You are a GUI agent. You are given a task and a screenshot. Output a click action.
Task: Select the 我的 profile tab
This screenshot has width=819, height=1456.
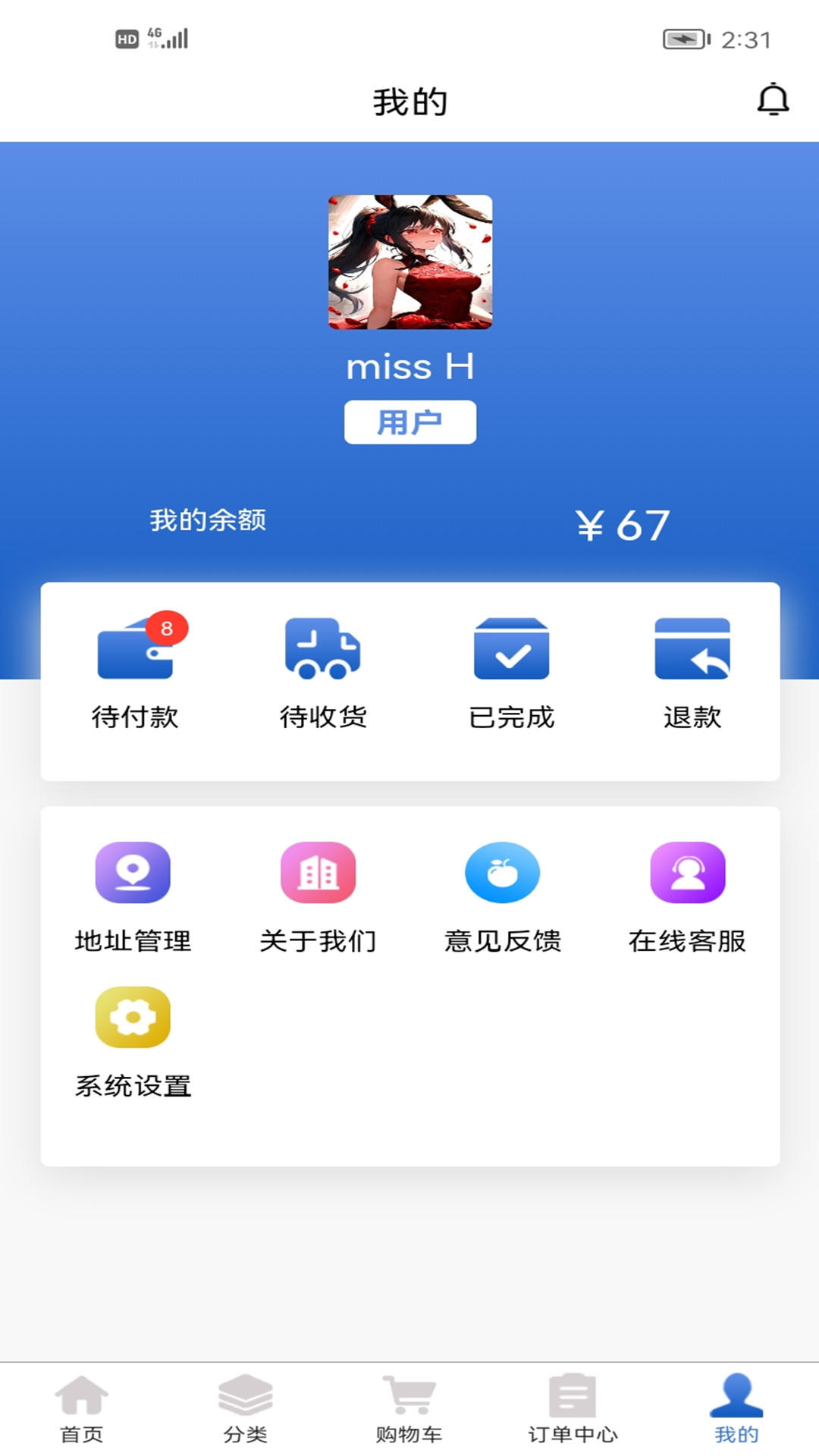coord(736,1408)
